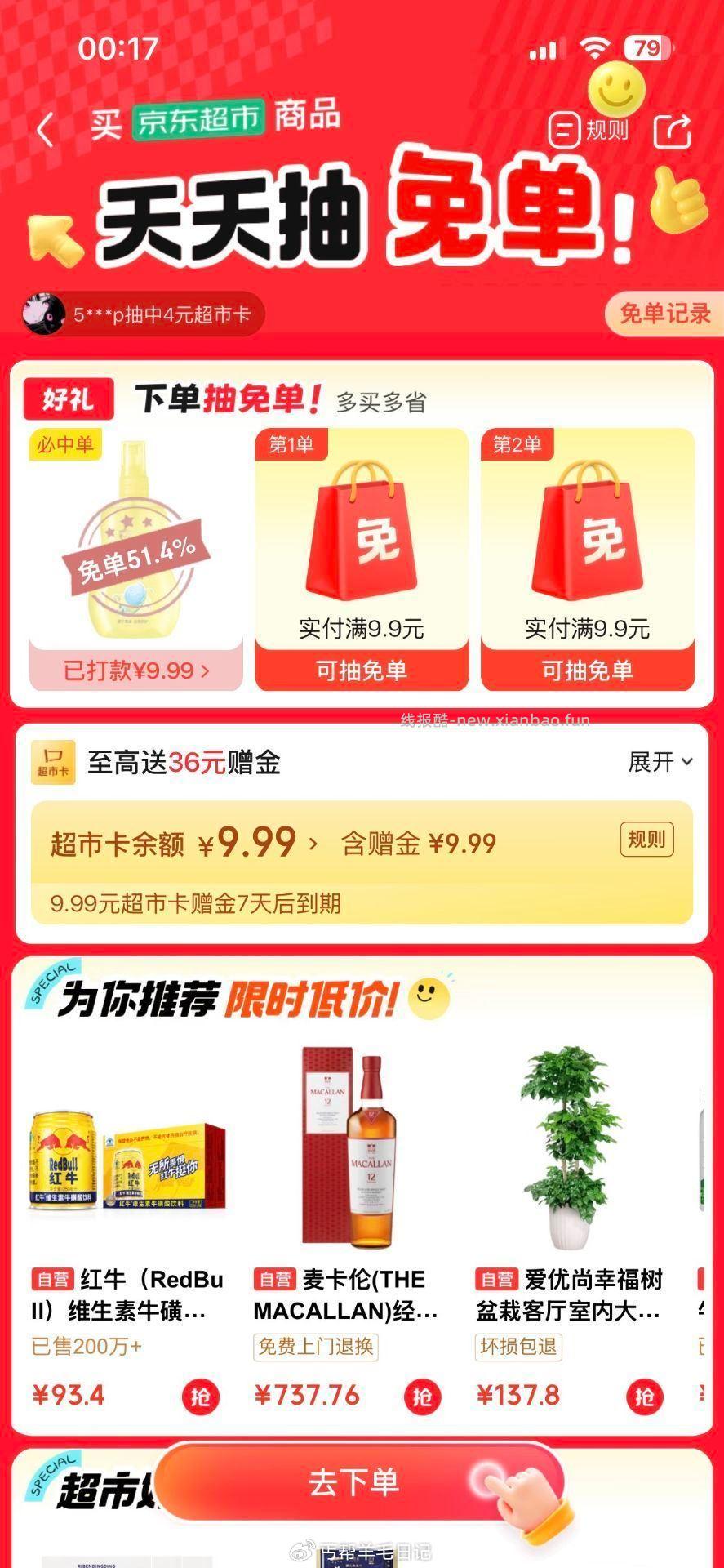Tap the share icon in top right corner
Image resolution: width=724 pixels, height=1568 pixels.
(673, 129)
